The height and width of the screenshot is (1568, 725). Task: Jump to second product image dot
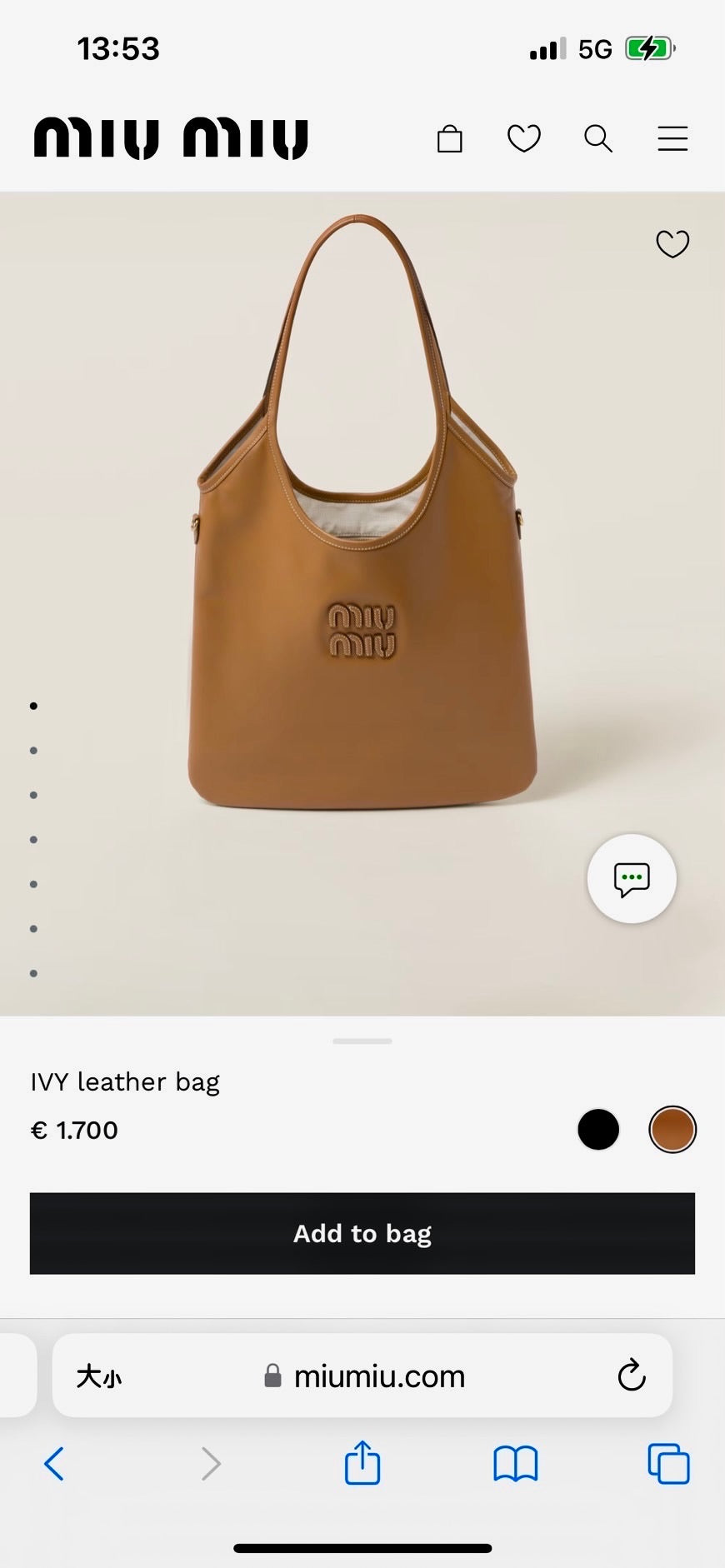(34, 751)
